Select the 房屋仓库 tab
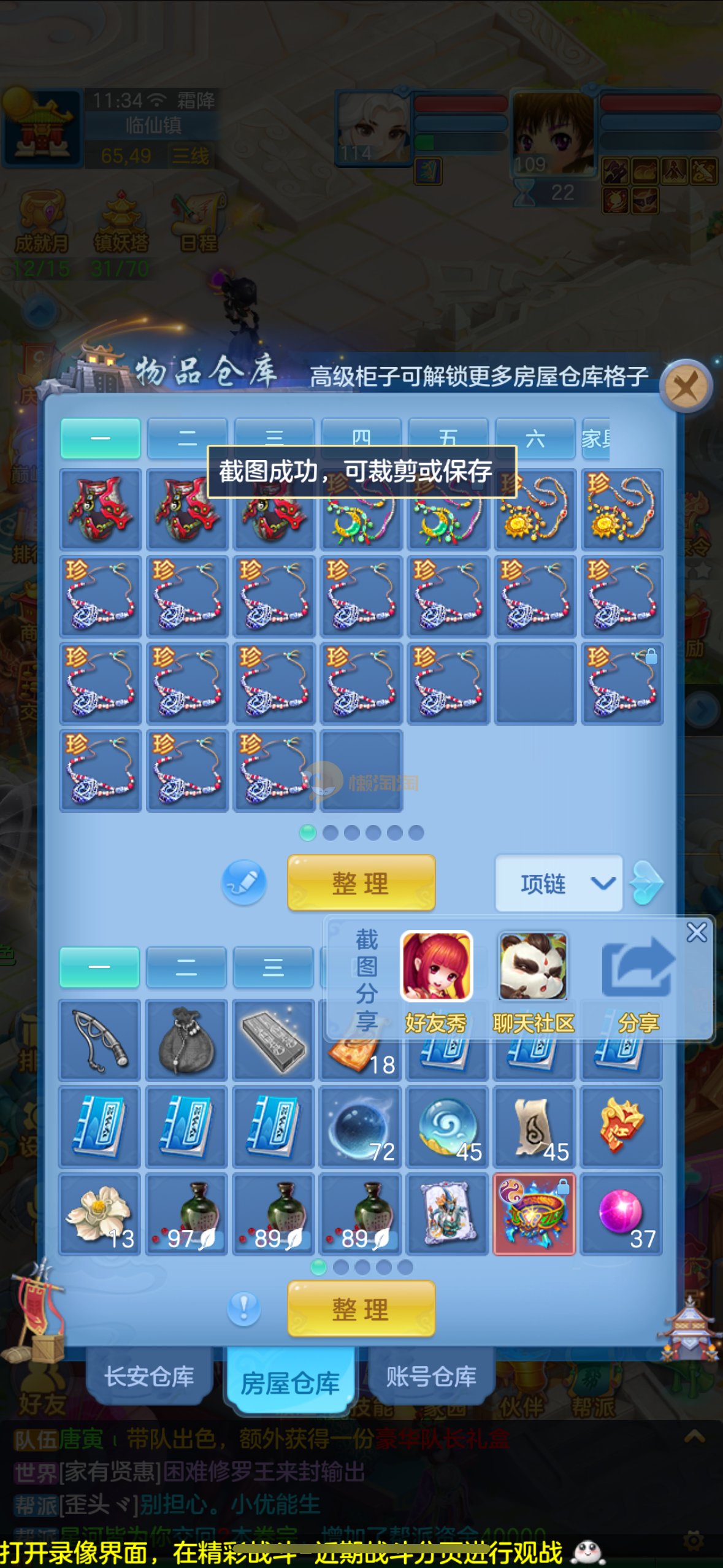 tap(290, 1382)
